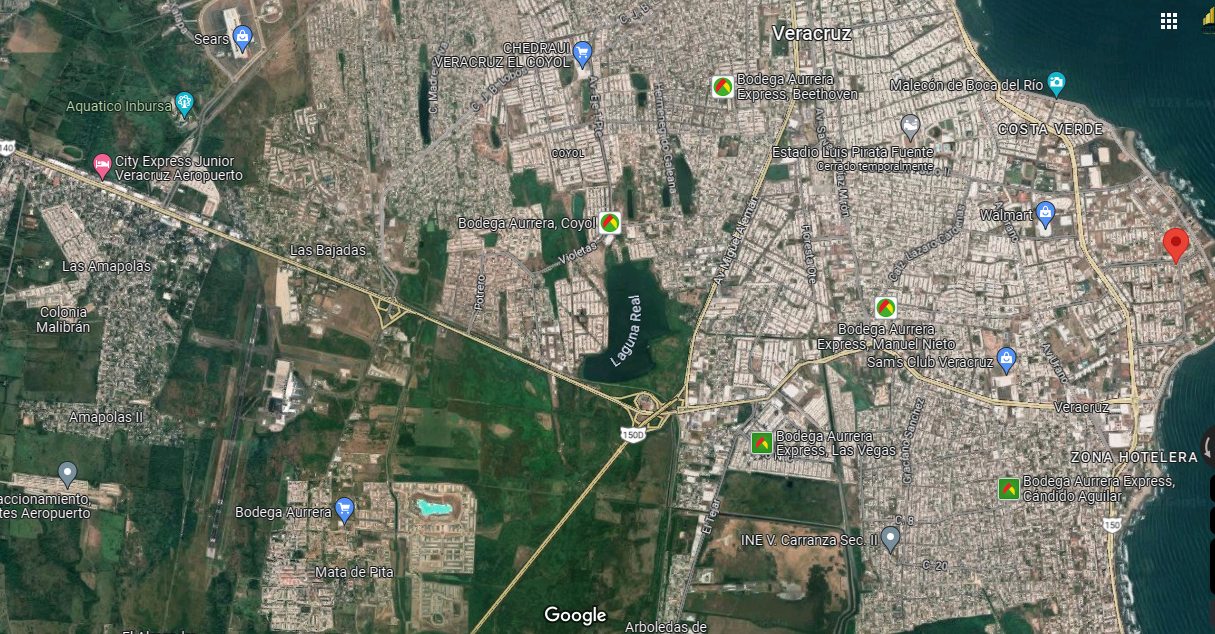Select Chedraui Veracruz El Coyol marker
Image resolution: width=1215 pixels, height=634 pixels.
tap(583, 52)
